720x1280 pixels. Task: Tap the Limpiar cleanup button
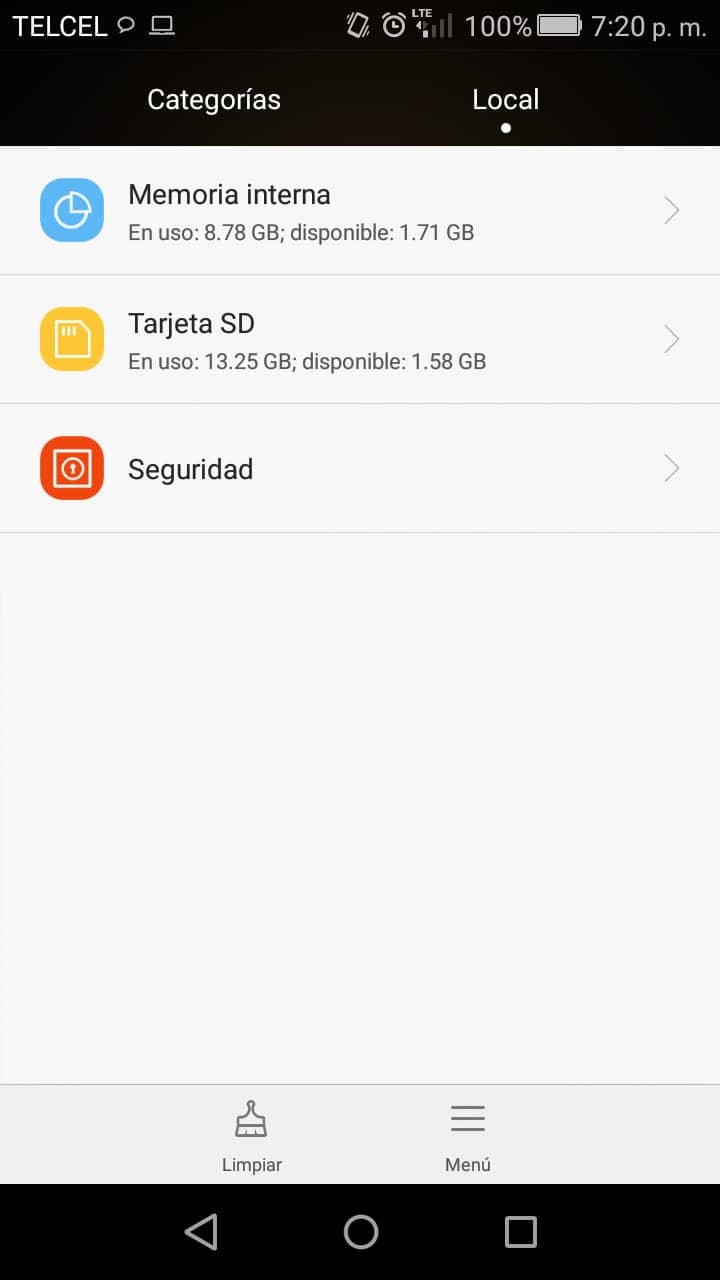coord(252,1136)
